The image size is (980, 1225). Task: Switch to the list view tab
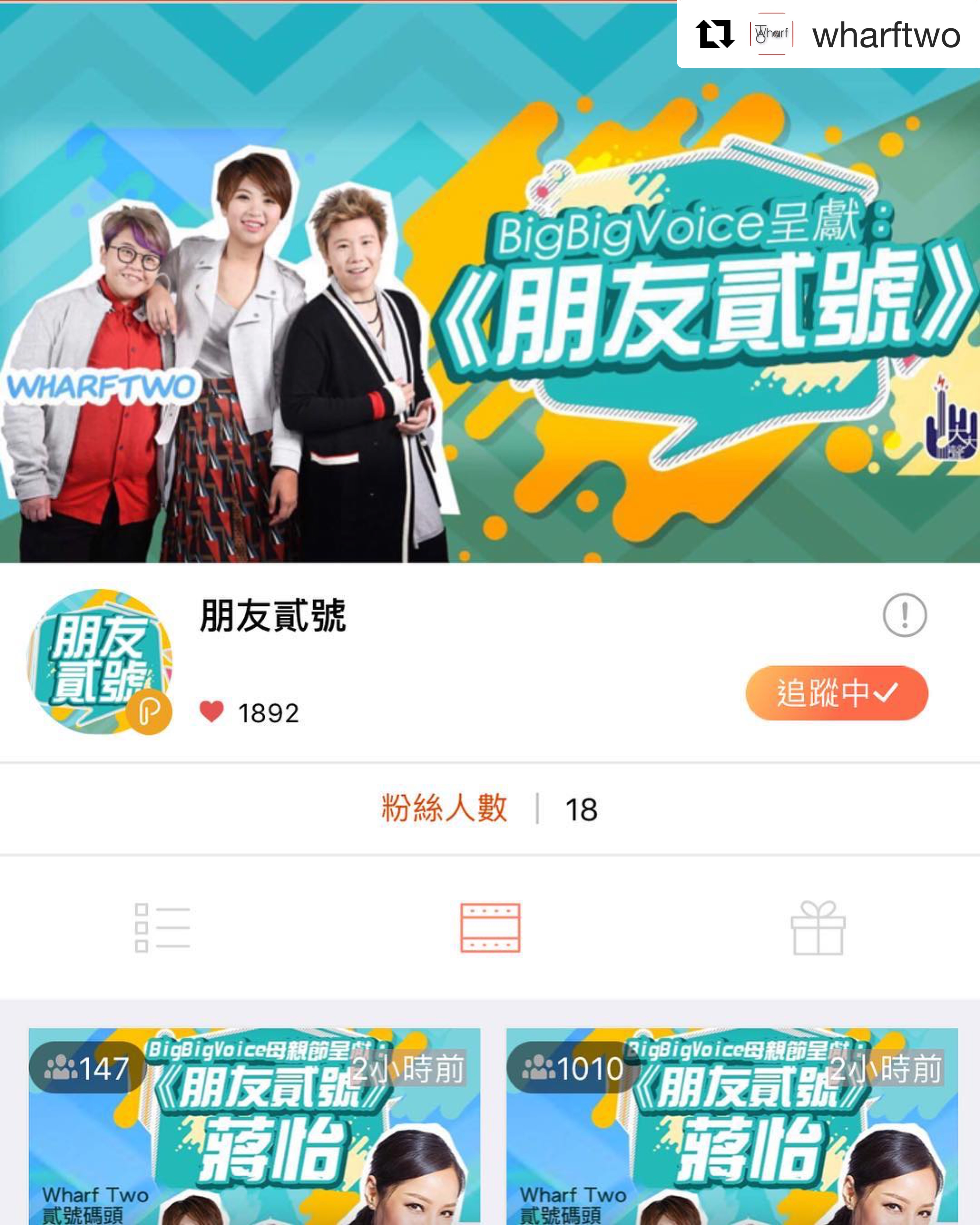tap(162, 927)
